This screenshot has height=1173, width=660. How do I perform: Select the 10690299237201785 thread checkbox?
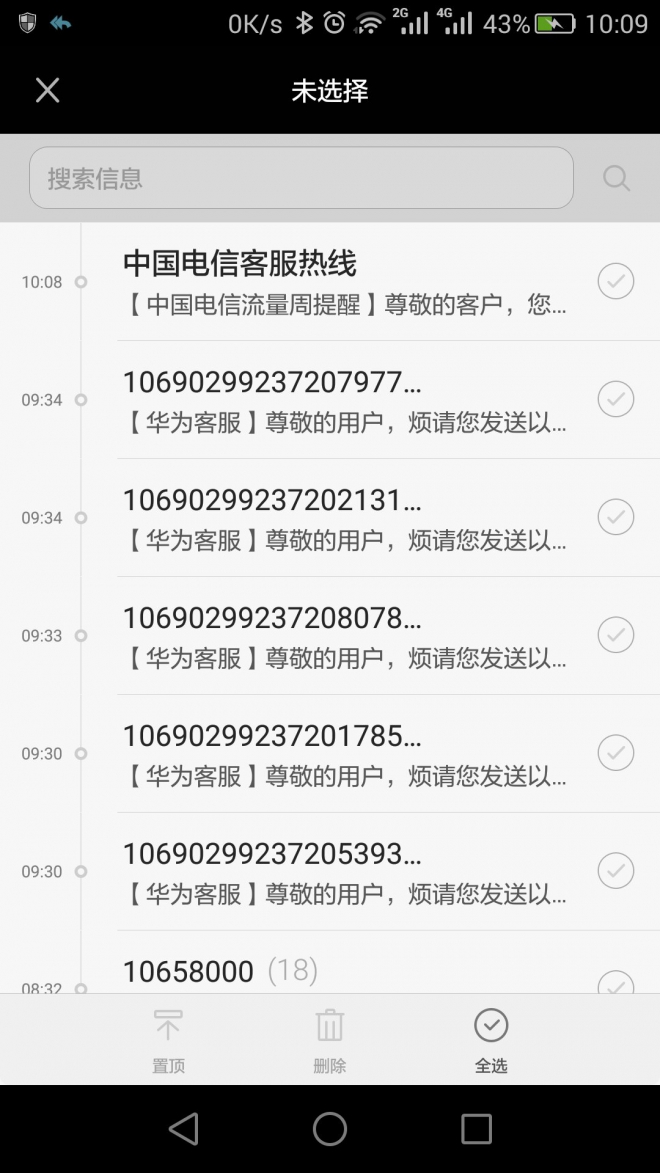[x=615, y=754]
